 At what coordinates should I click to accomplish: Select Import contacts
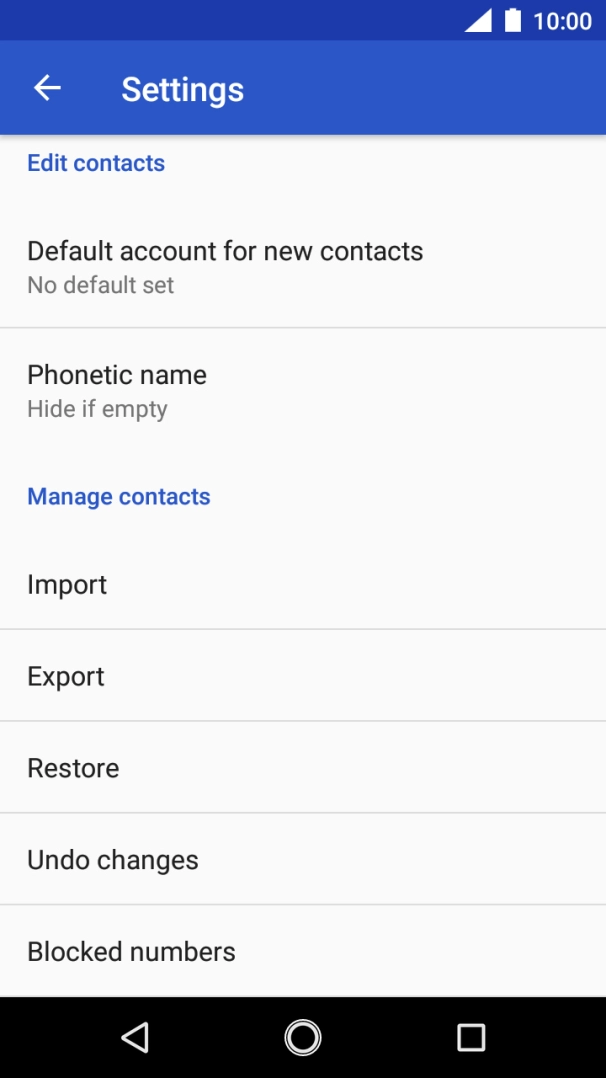67,584
